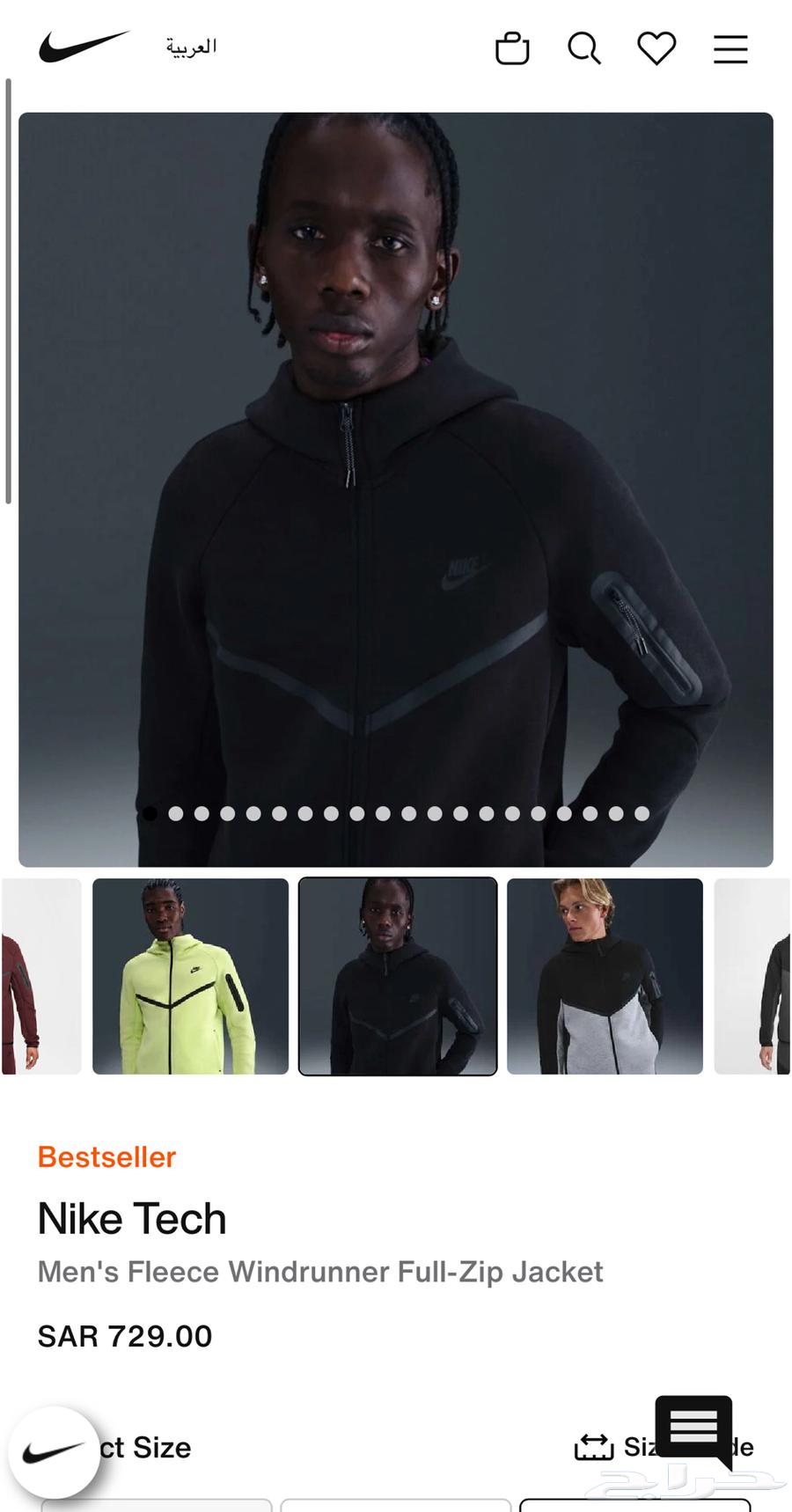Open the search icon
The image size is (792, 1512).
tap(583, 48)
